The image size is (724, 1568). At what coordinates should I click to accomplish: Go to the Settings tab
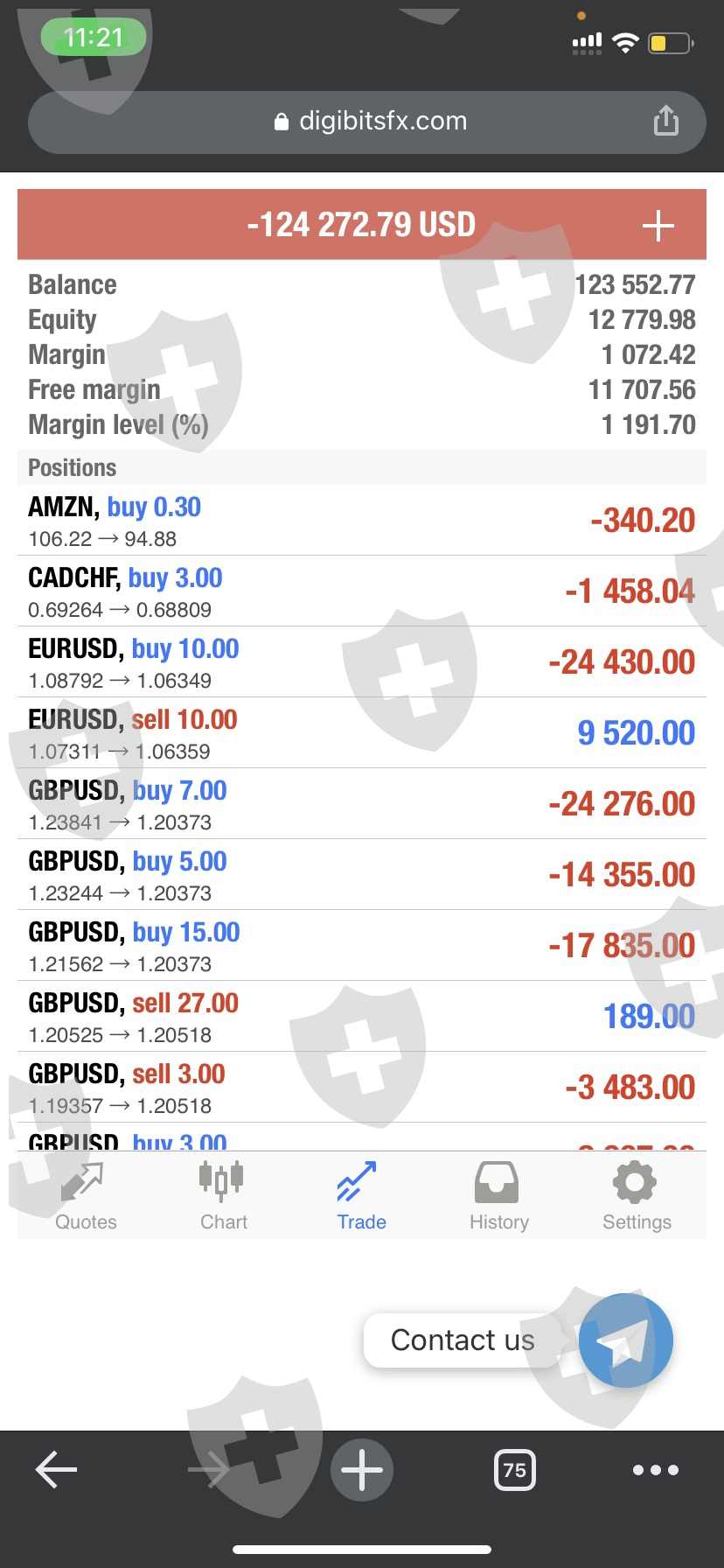(x=636, y=1195)
